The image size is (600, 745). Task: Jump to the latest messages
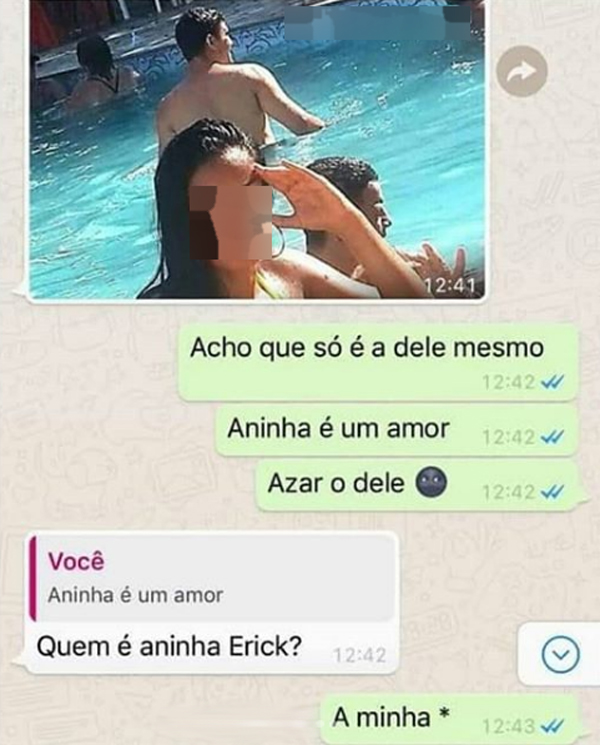pos(559,655)
